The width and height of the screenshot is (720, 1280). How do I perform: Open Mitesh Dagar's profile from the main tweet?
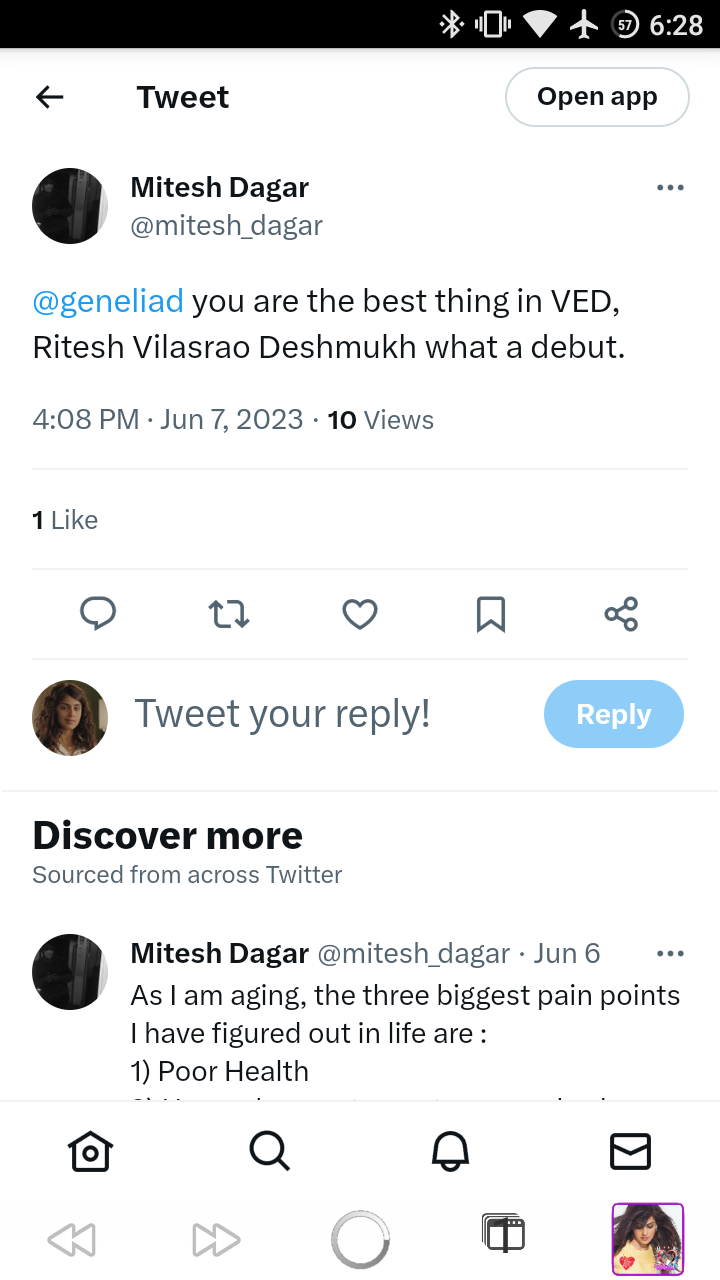(x=220, y=187)
